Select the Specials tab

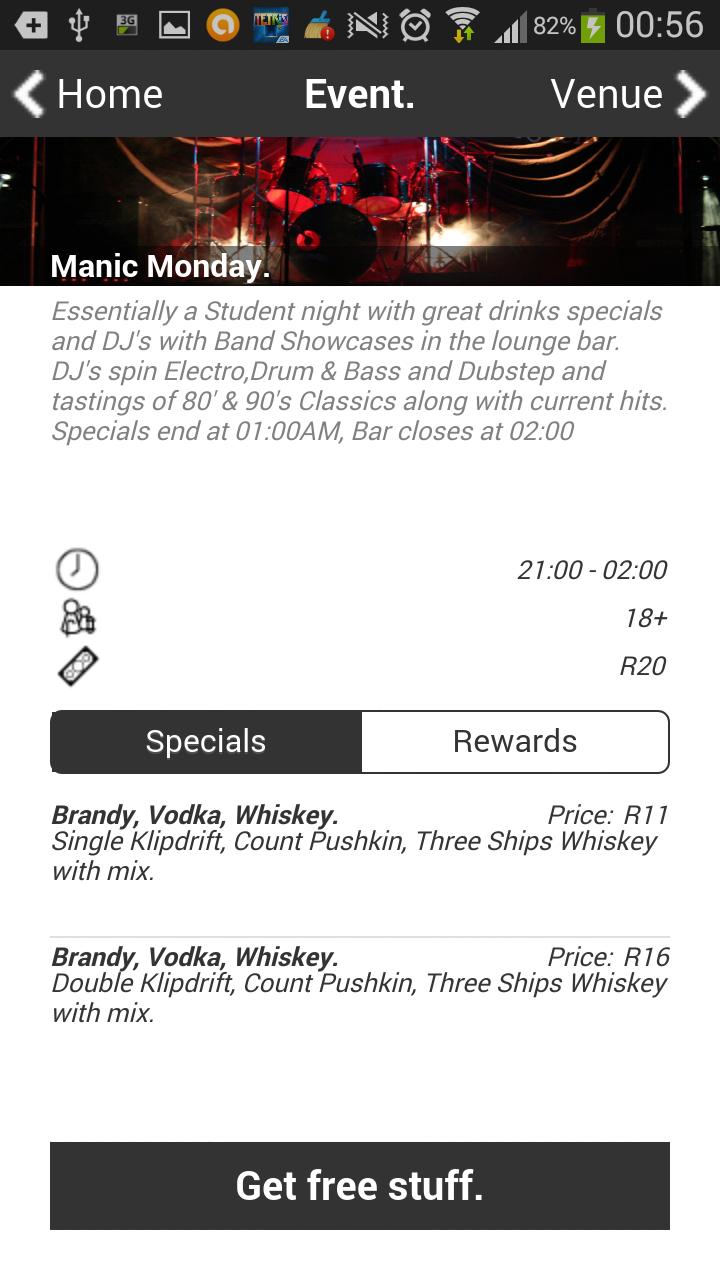click(206, 742)
